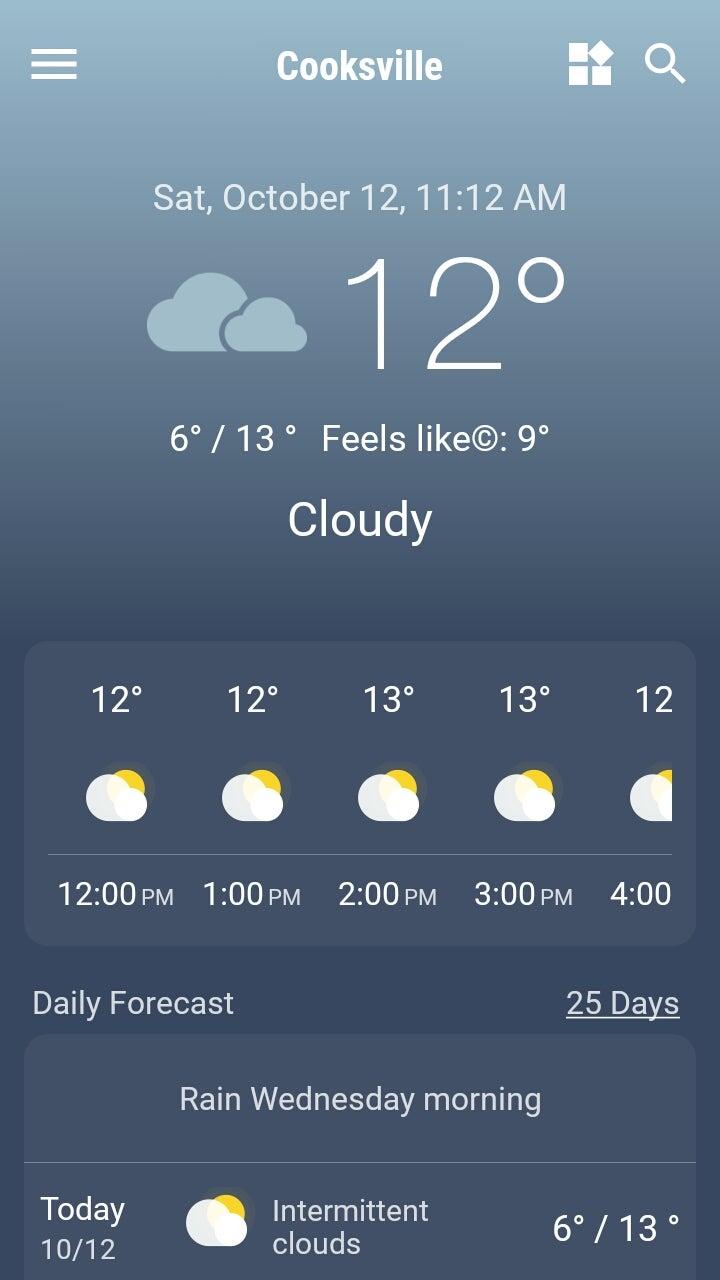Select the 2:00 PM hourly forecast
Screen dimensions: 720x1280
point(388,795)
